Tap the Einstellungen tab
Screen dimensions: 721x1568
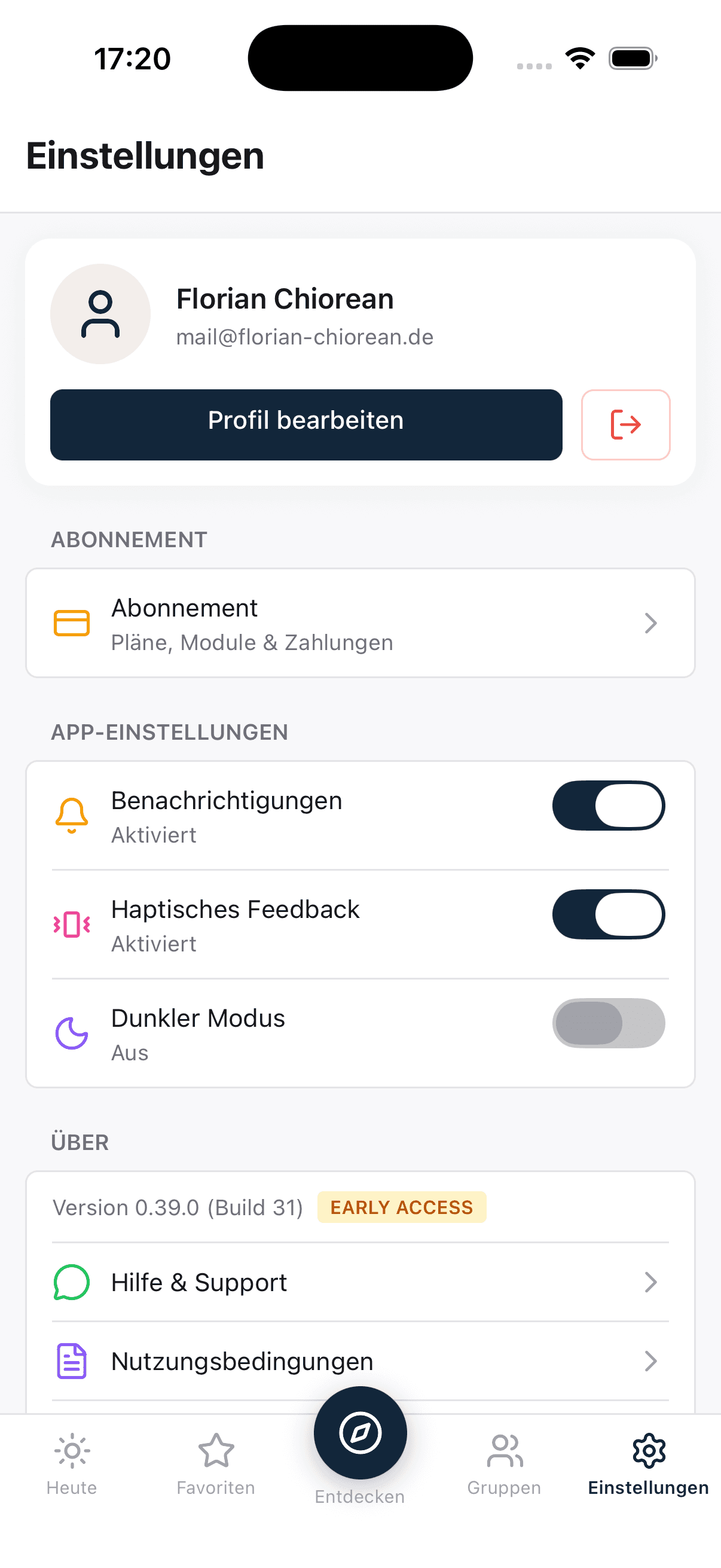(x=649, y=1464)
